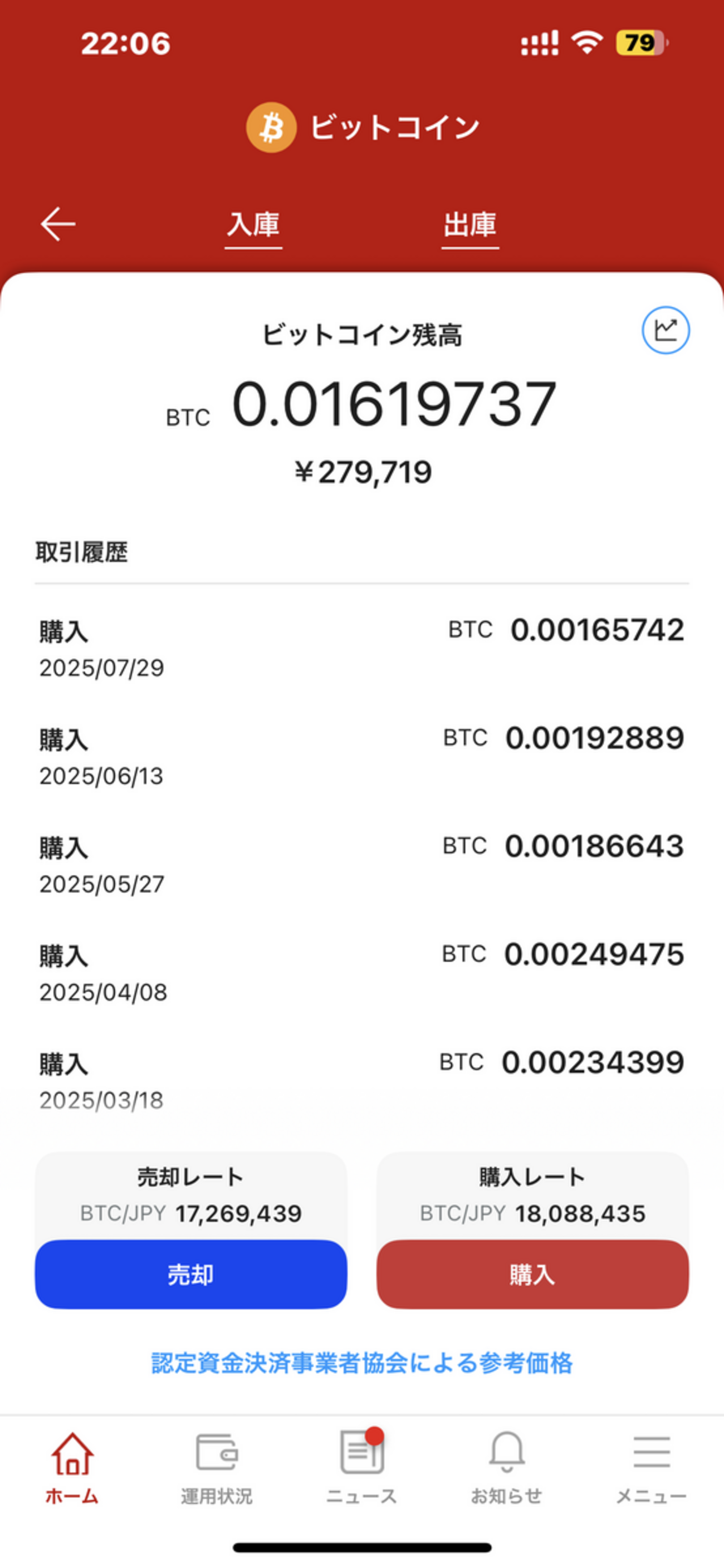Tap the Bitcoin logo at the top

272,126
